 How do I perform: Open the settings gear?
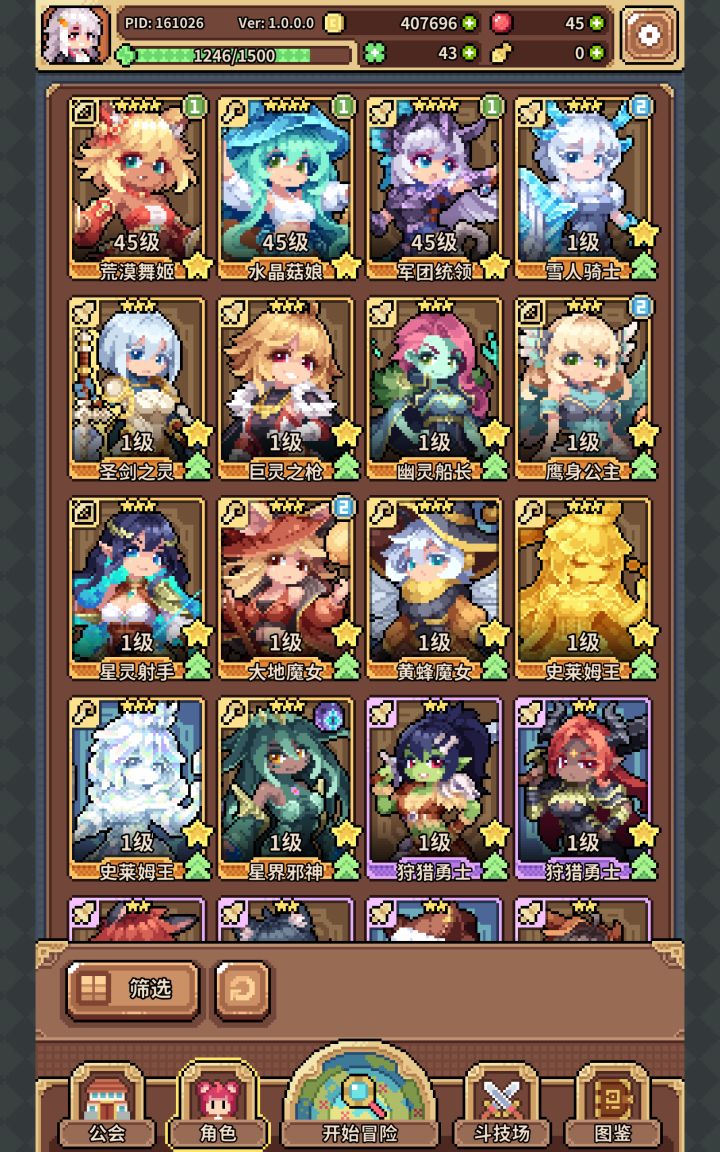click(649, 35)
